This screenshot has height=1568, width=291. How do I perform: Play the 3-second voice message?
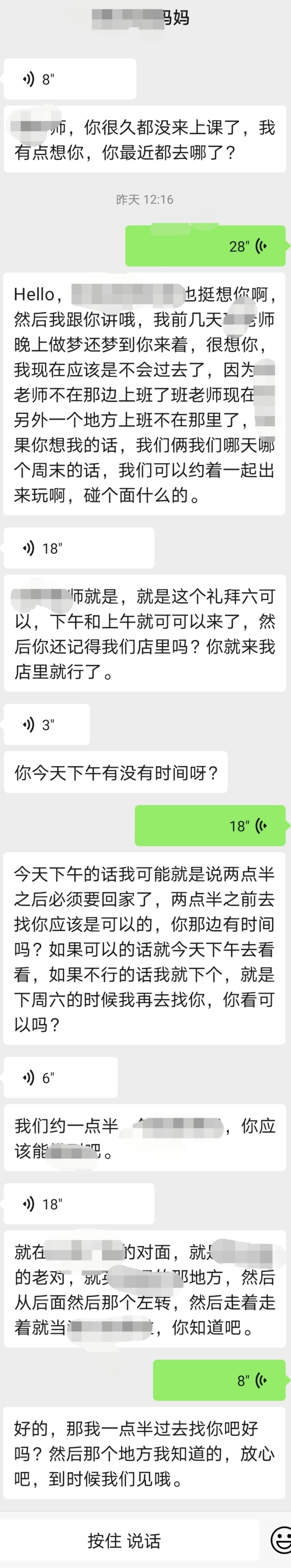click(47, 724)
